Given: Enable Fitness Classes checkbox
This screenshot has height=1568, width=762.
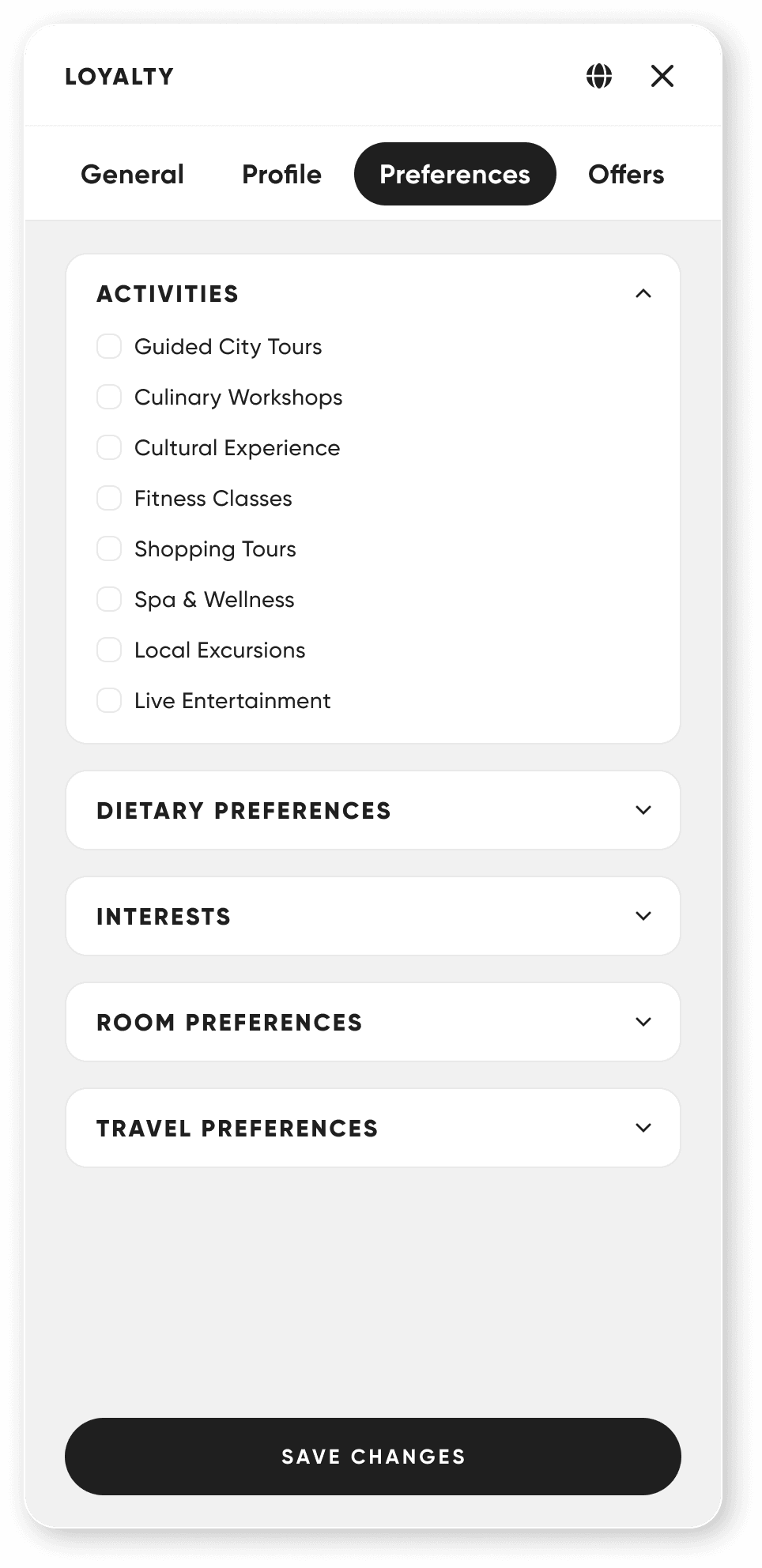Looking at the screenshot, I should [109, 498].
